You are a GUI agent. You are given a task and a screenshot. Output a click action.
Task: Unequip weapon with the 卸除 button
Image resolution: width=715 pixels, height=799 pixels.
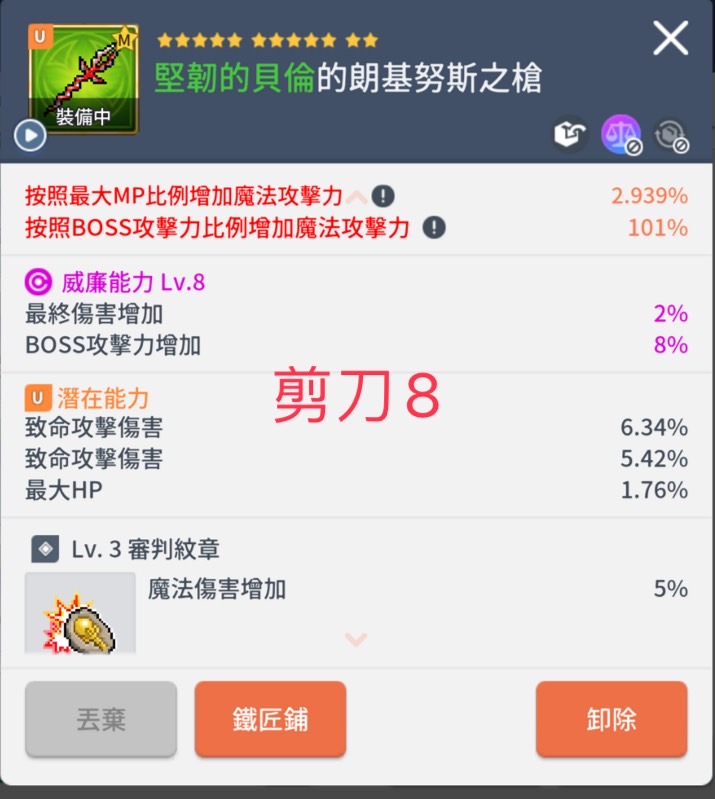pyautogui.click(x=611, y=719)
